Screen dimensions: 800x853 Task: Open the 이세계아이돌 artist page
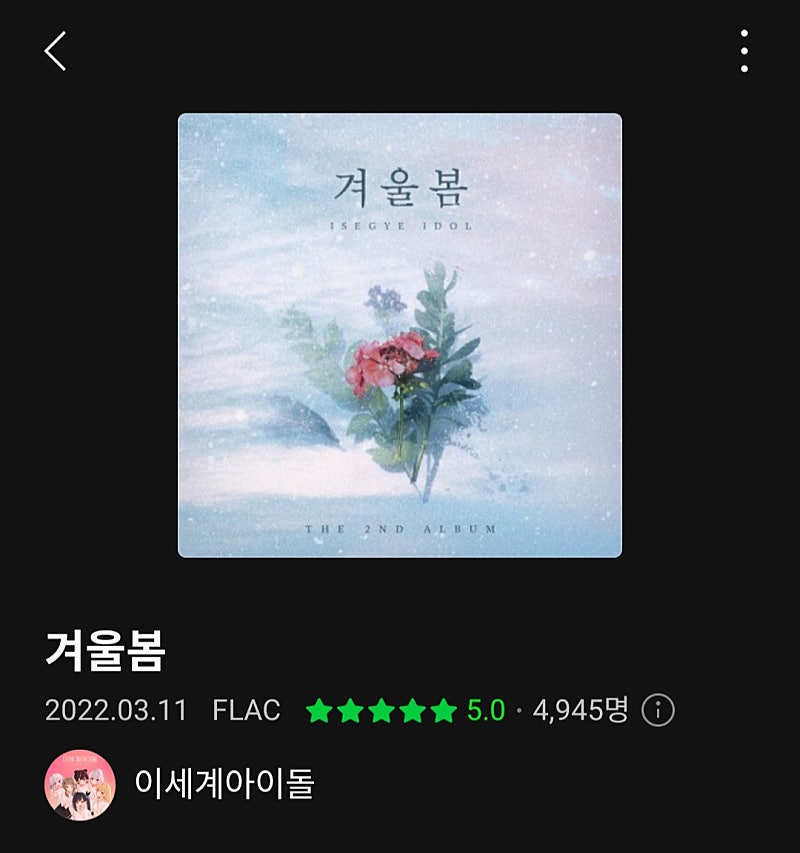(x=223, y=784)
